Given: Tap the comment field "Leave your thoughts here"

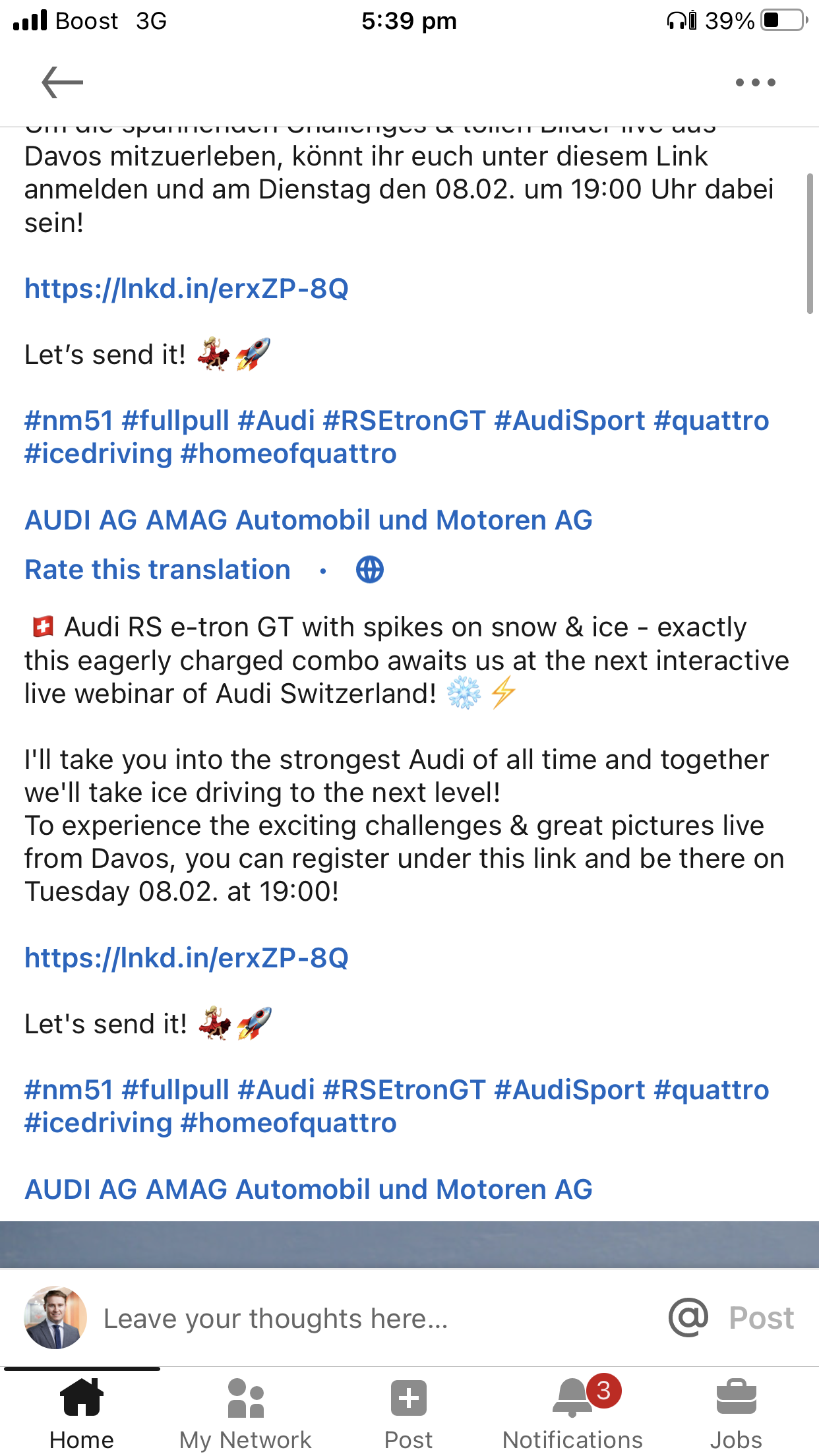Looking at the screenshot, I should [x=276, y=1319].
